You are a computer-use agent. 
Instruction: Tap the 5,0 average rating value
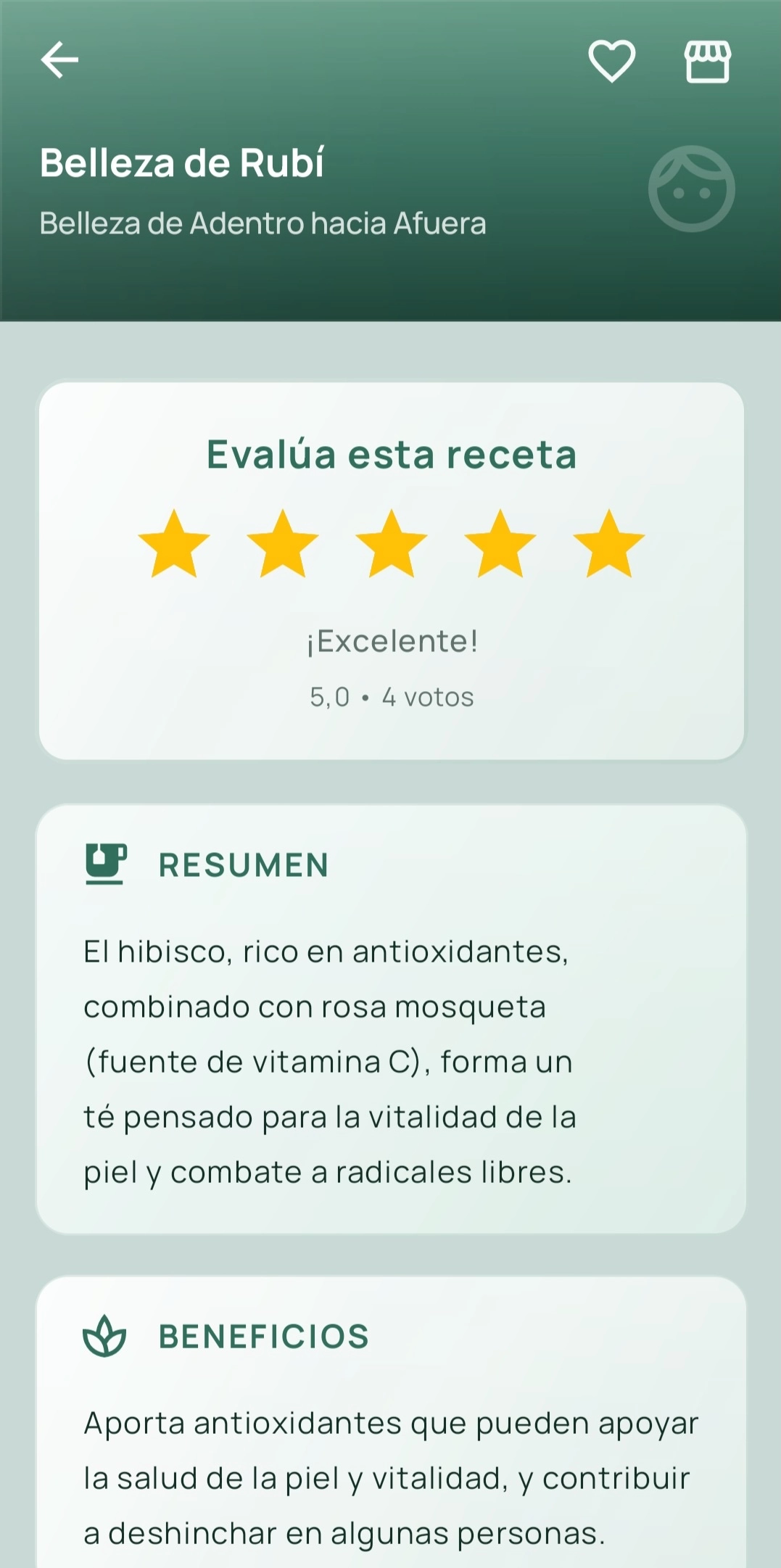click(x=331, y=696)
